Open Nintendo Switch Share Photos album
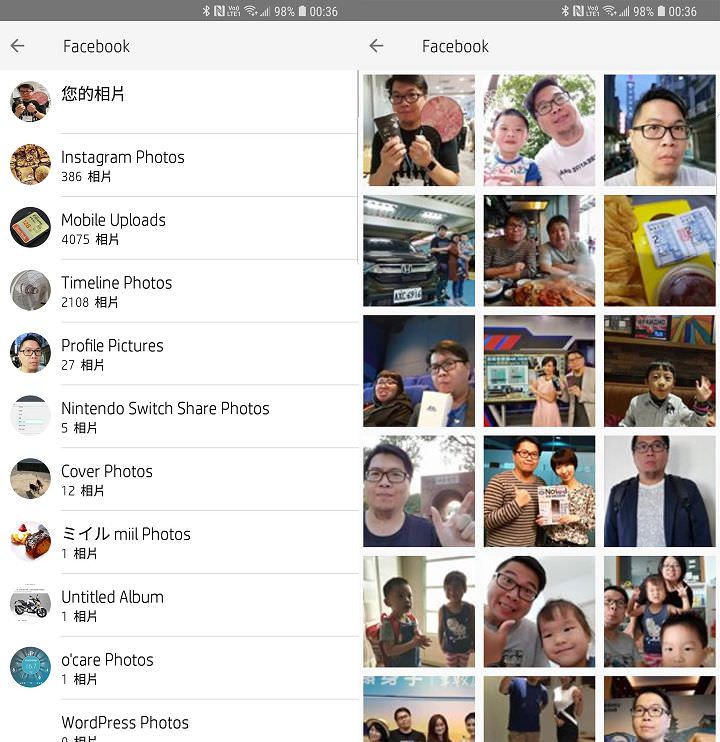Screen dimensions: 720x742 pyautogui.click(x=180, y=417)
